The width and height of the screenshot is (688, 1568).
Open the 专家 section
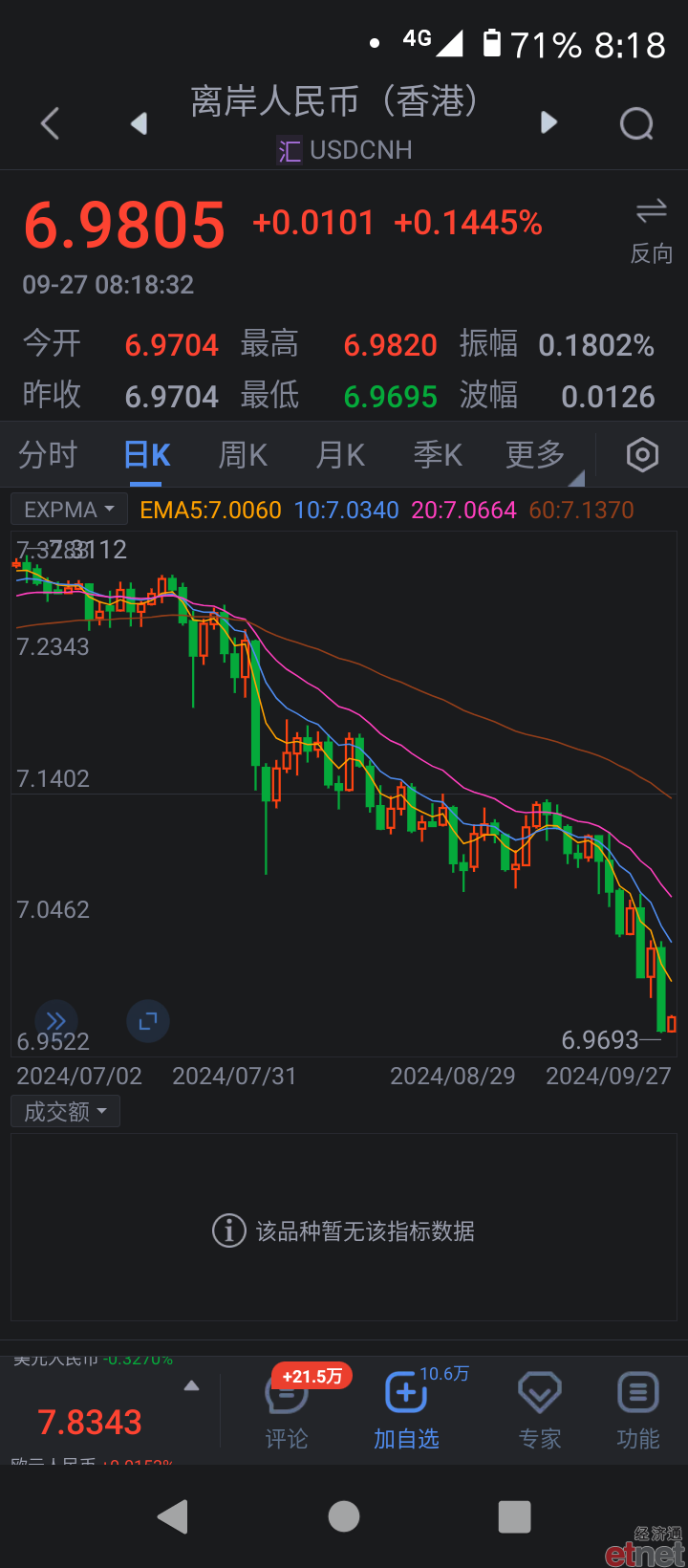pos(540,1411)
